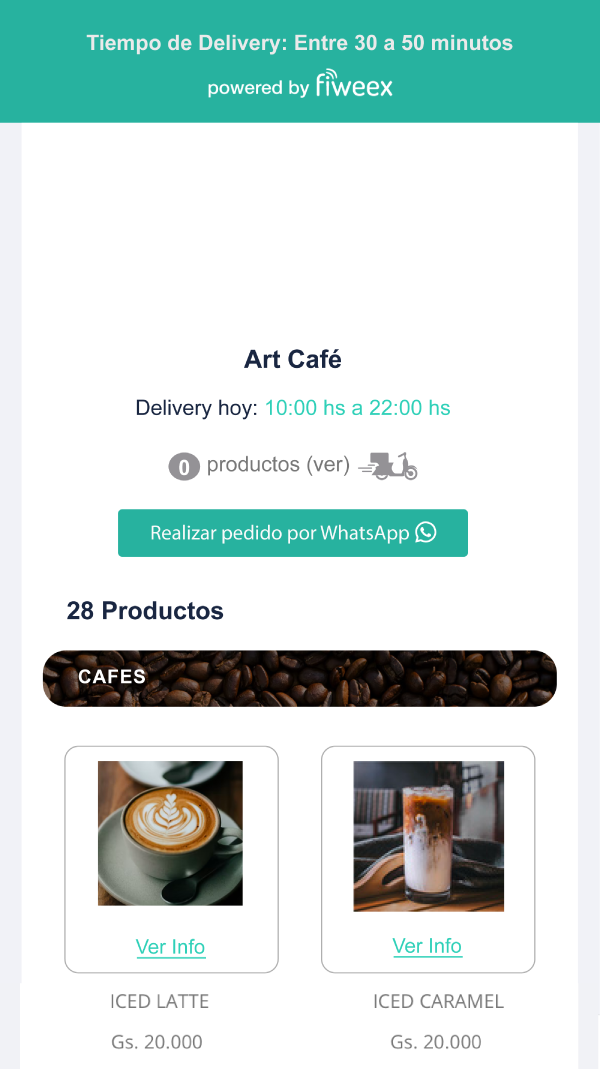
Task: Tap the delivery scooter icon
Action: pos(388,466)
